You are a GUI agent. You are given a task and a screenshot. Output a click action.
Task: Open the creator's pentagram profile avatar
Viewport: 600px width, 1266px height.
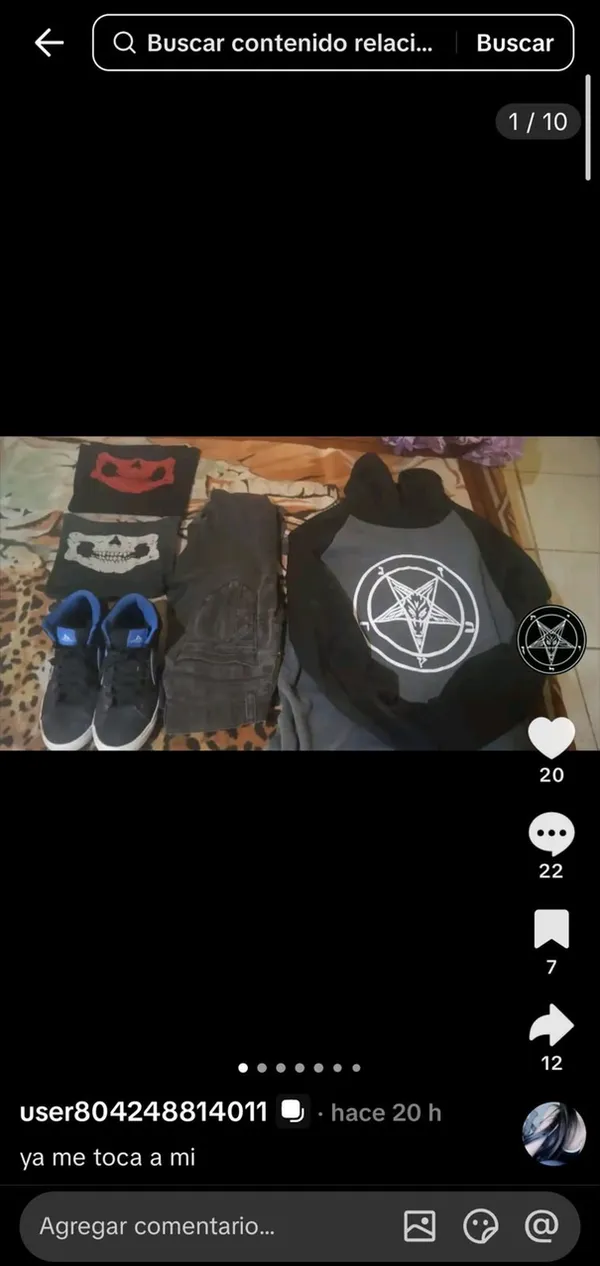click(552, 640)
